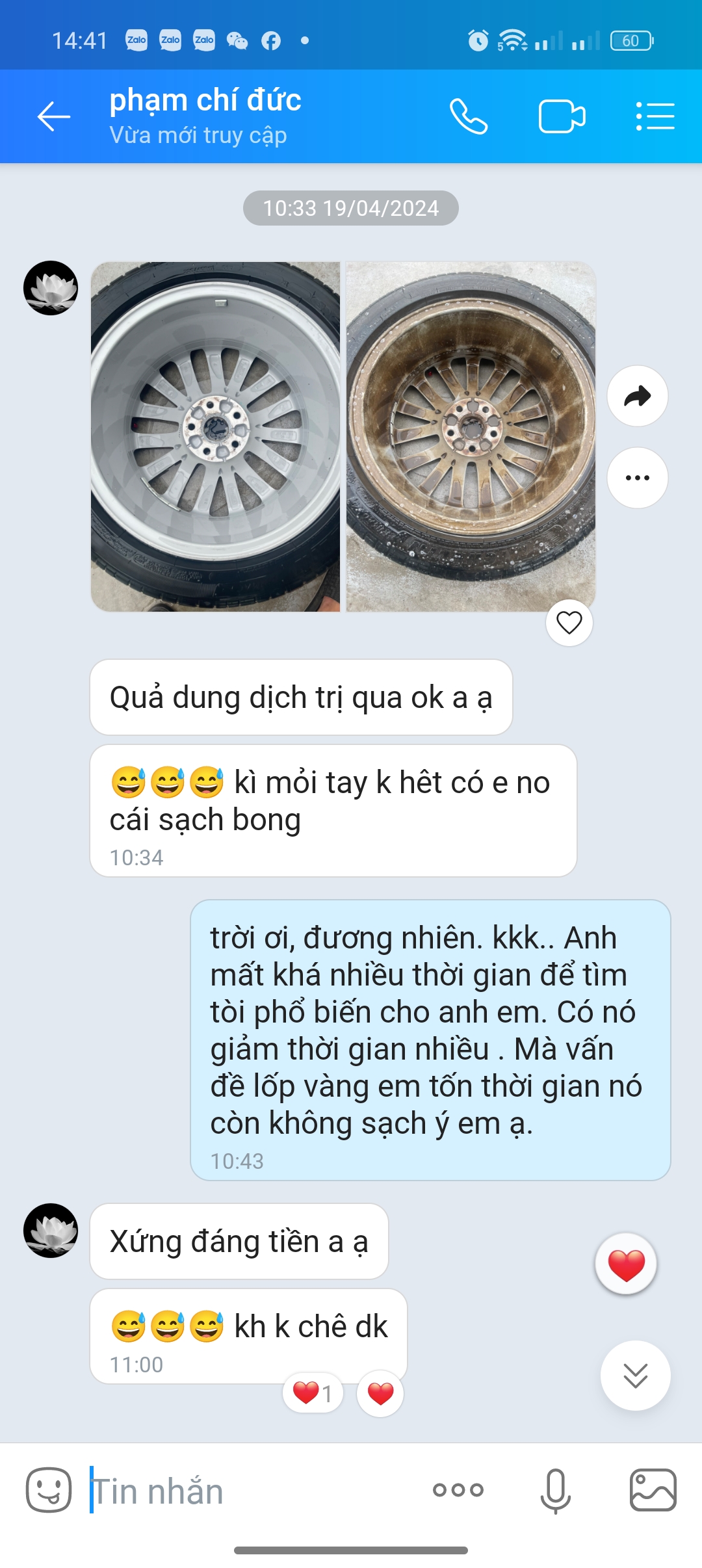Open the clean wheel photo
This screenshot has height=1568, width=702.
click(x=215, y=437)
